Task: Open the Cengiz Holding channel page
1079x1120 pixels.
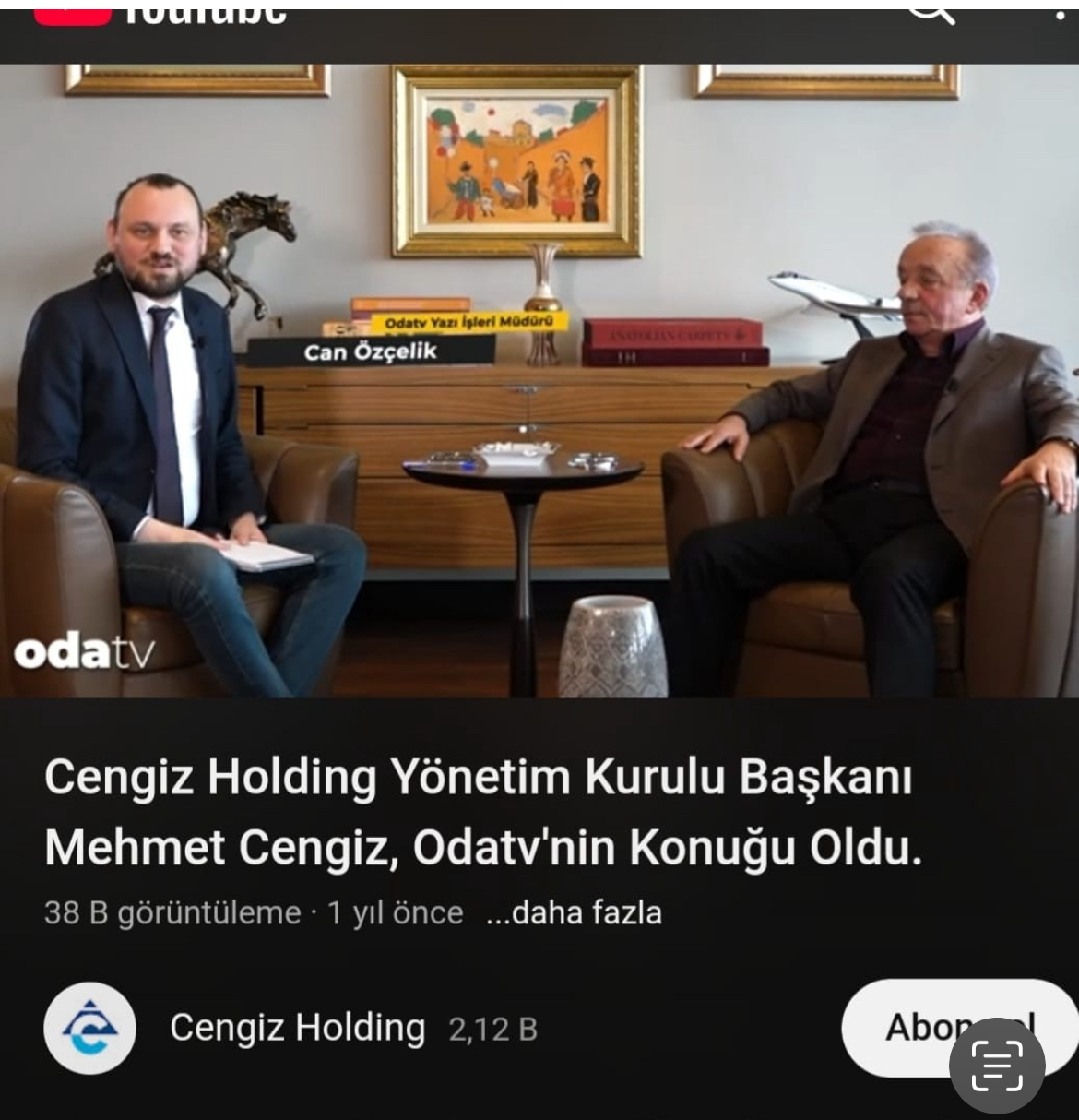Action: tap(296, 1028)
